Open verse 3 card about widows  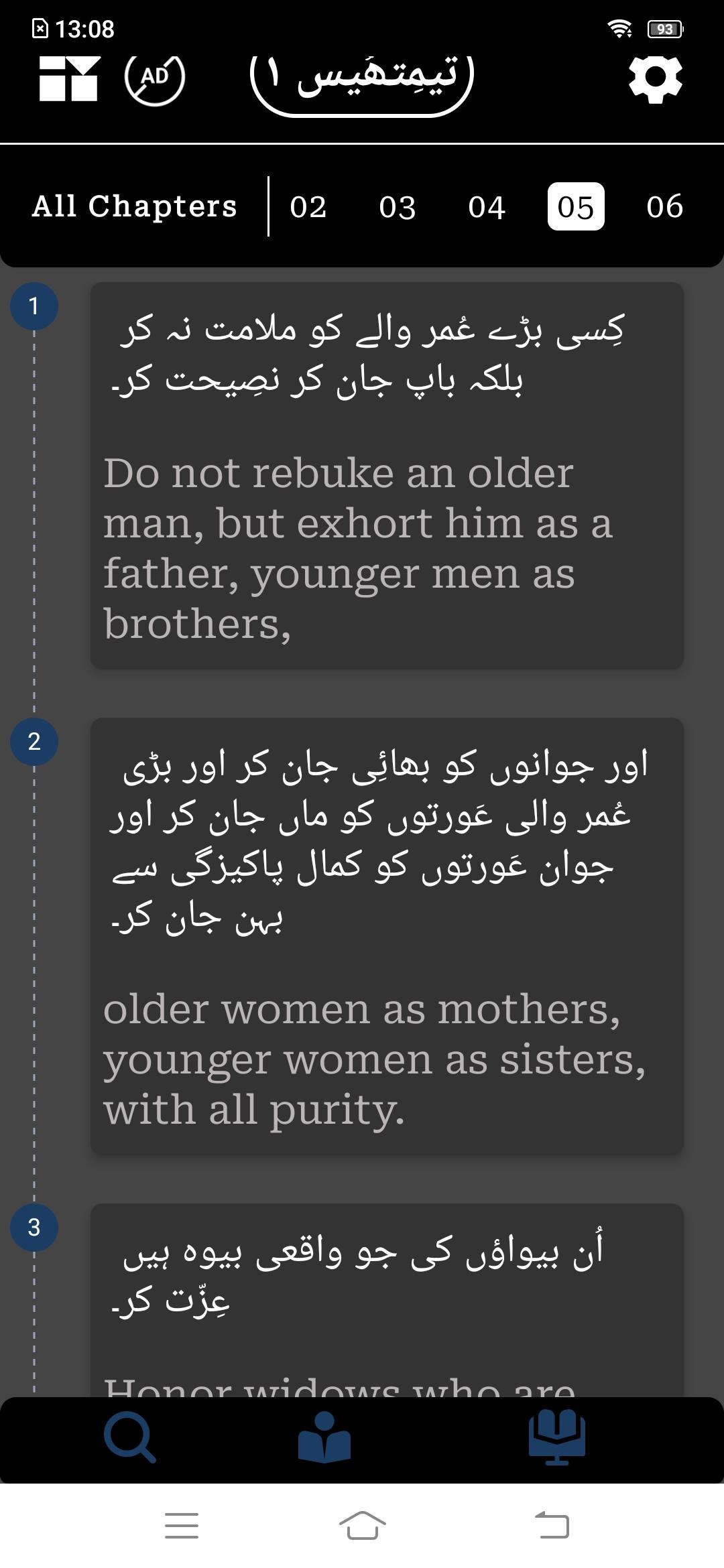tap(387, 1300)
